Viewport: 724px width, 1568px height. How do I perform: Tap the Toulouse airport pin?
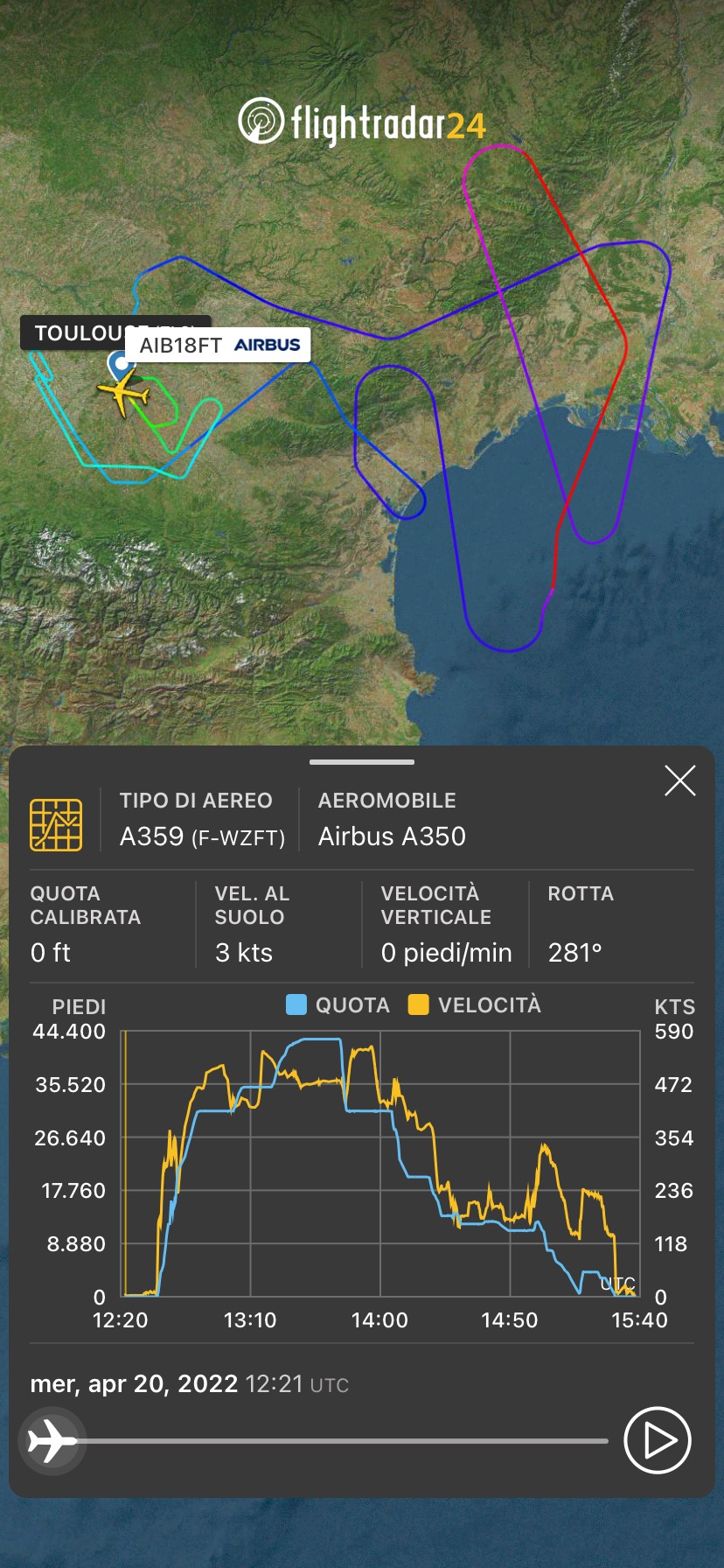coord(117,361)
